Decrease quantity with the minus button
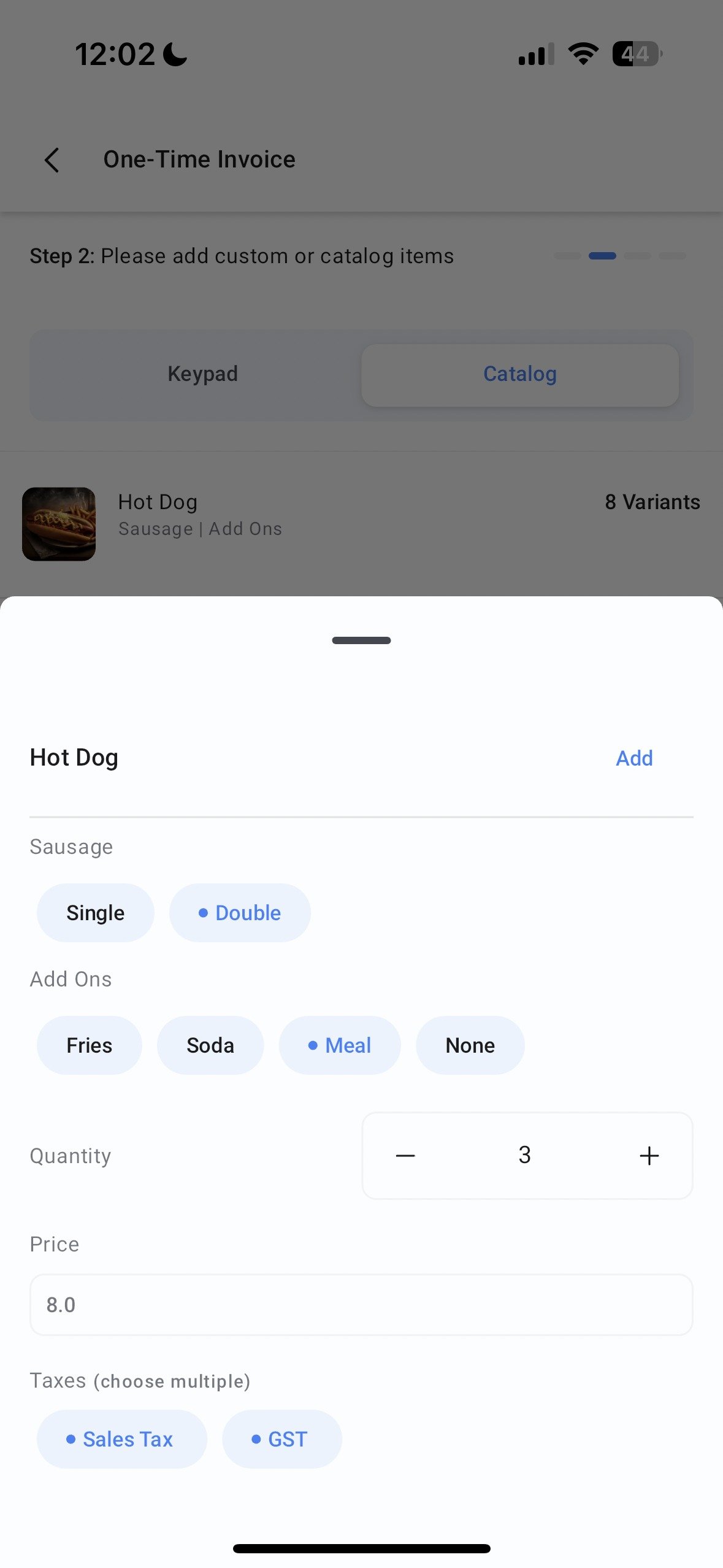The image size is (723, 1568). [x=405, y=1156]
